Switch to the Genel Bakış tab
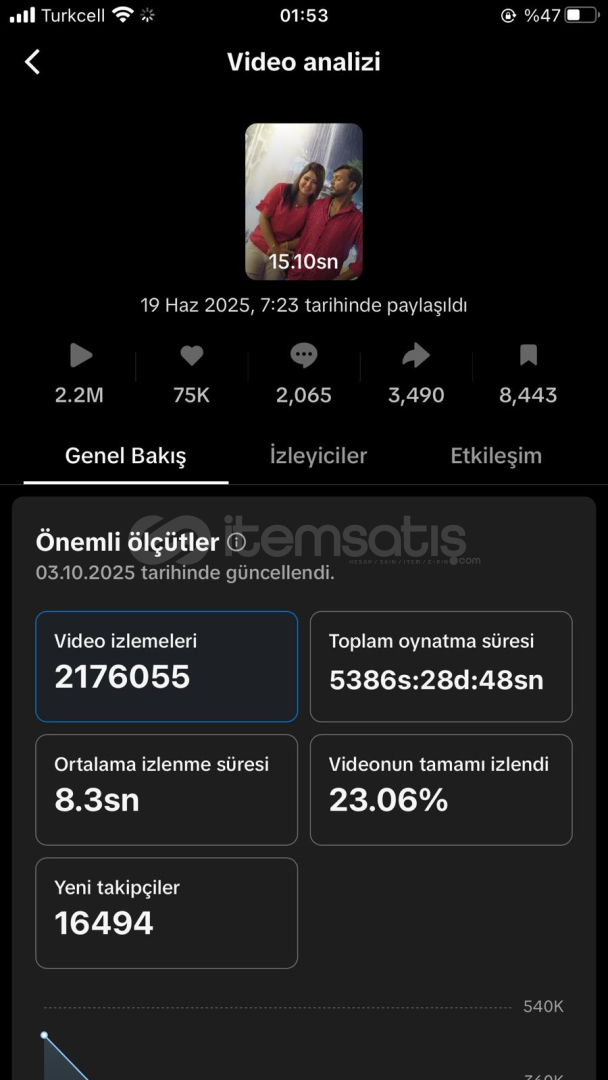Viewport: 608px width, 1080px height. (126, 456)
